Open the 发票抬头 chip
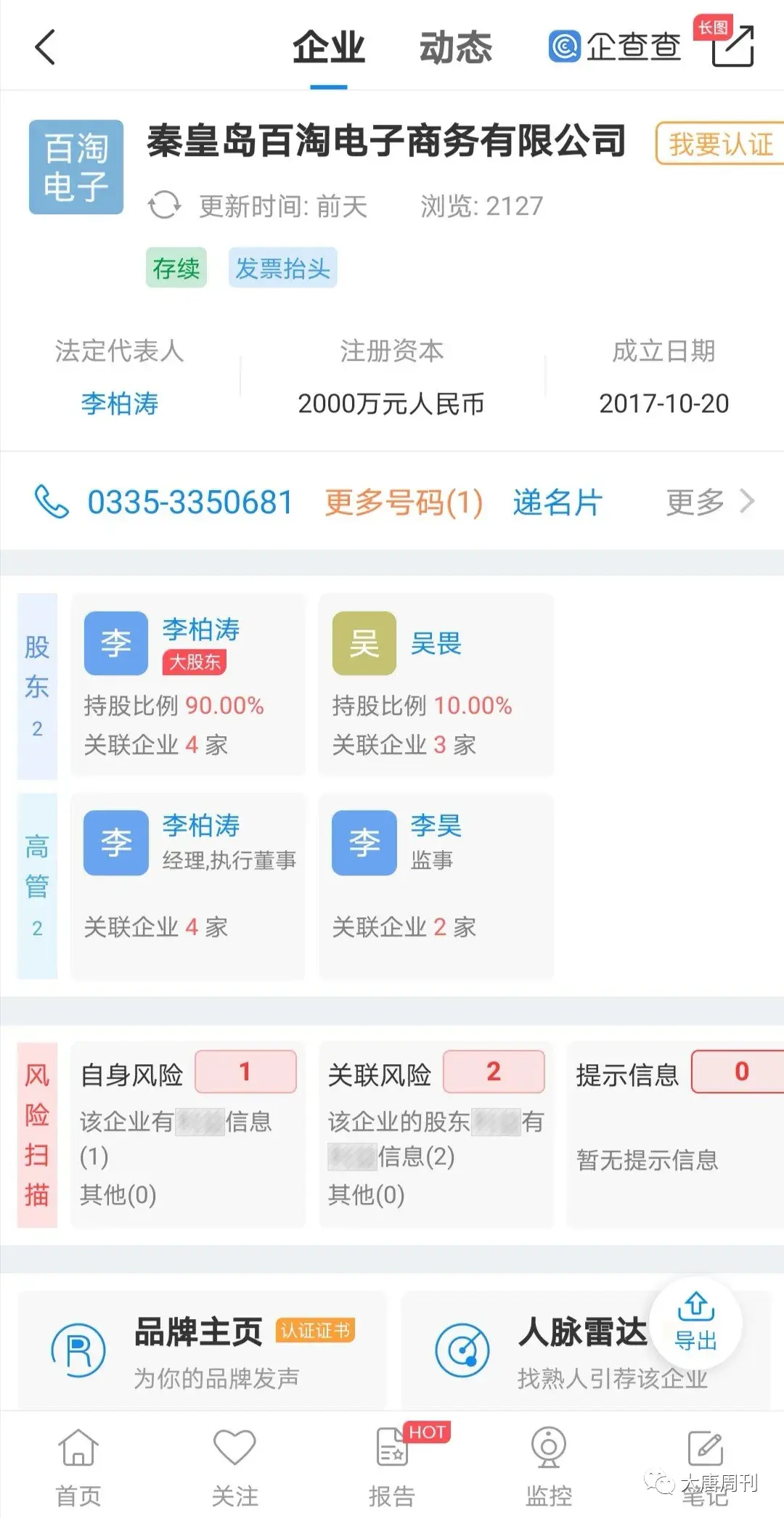 coord(282,269)
